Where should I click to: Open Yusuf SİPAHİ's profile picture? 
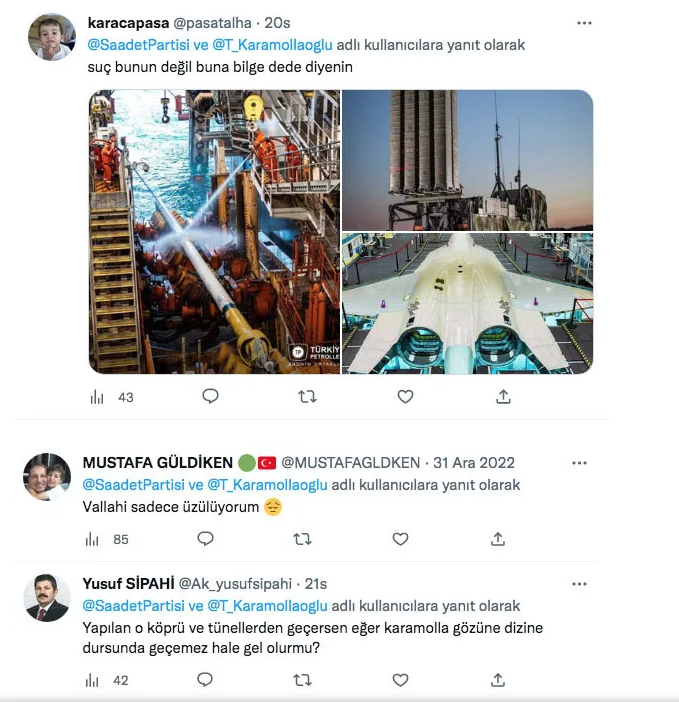click(x=47, y=598)
